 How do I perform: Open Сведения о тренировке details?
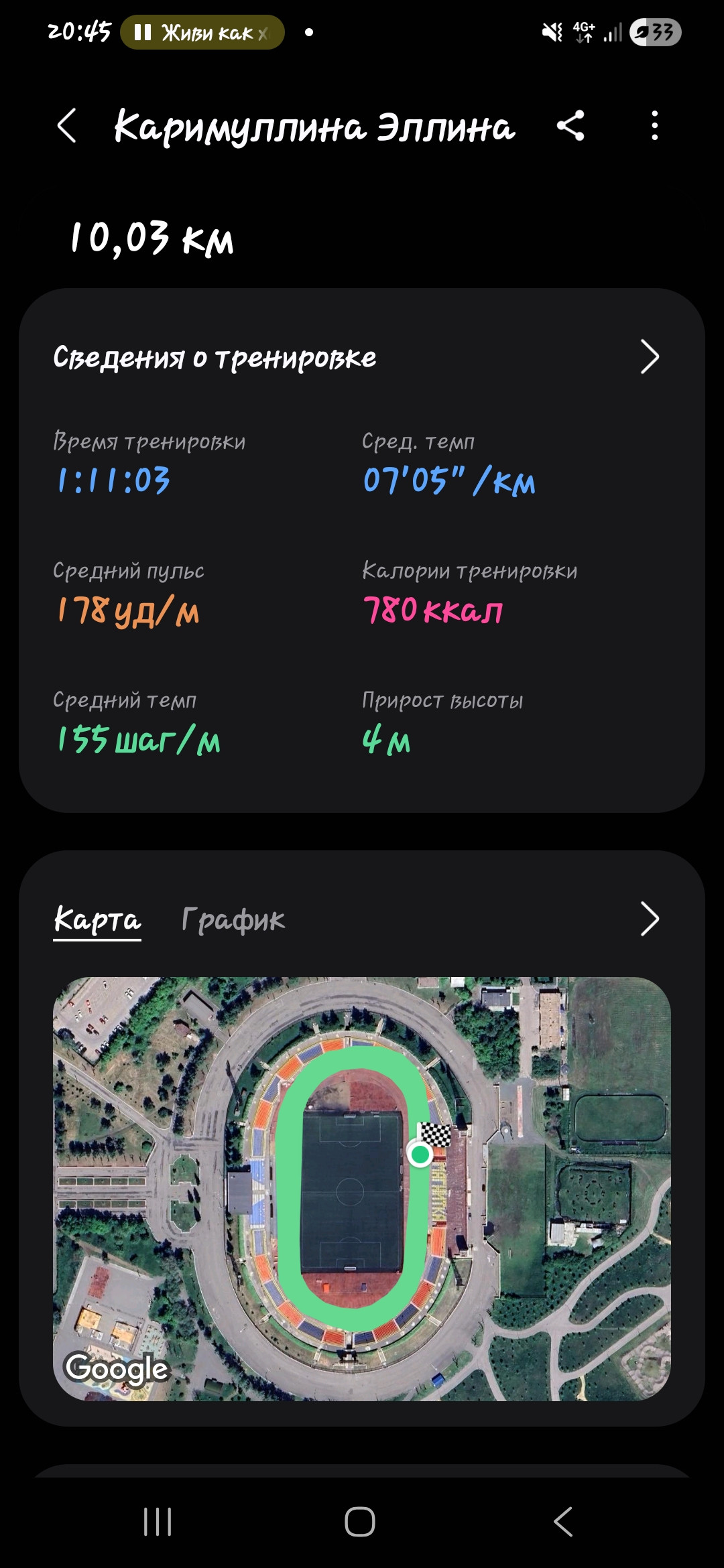point(362,356)
